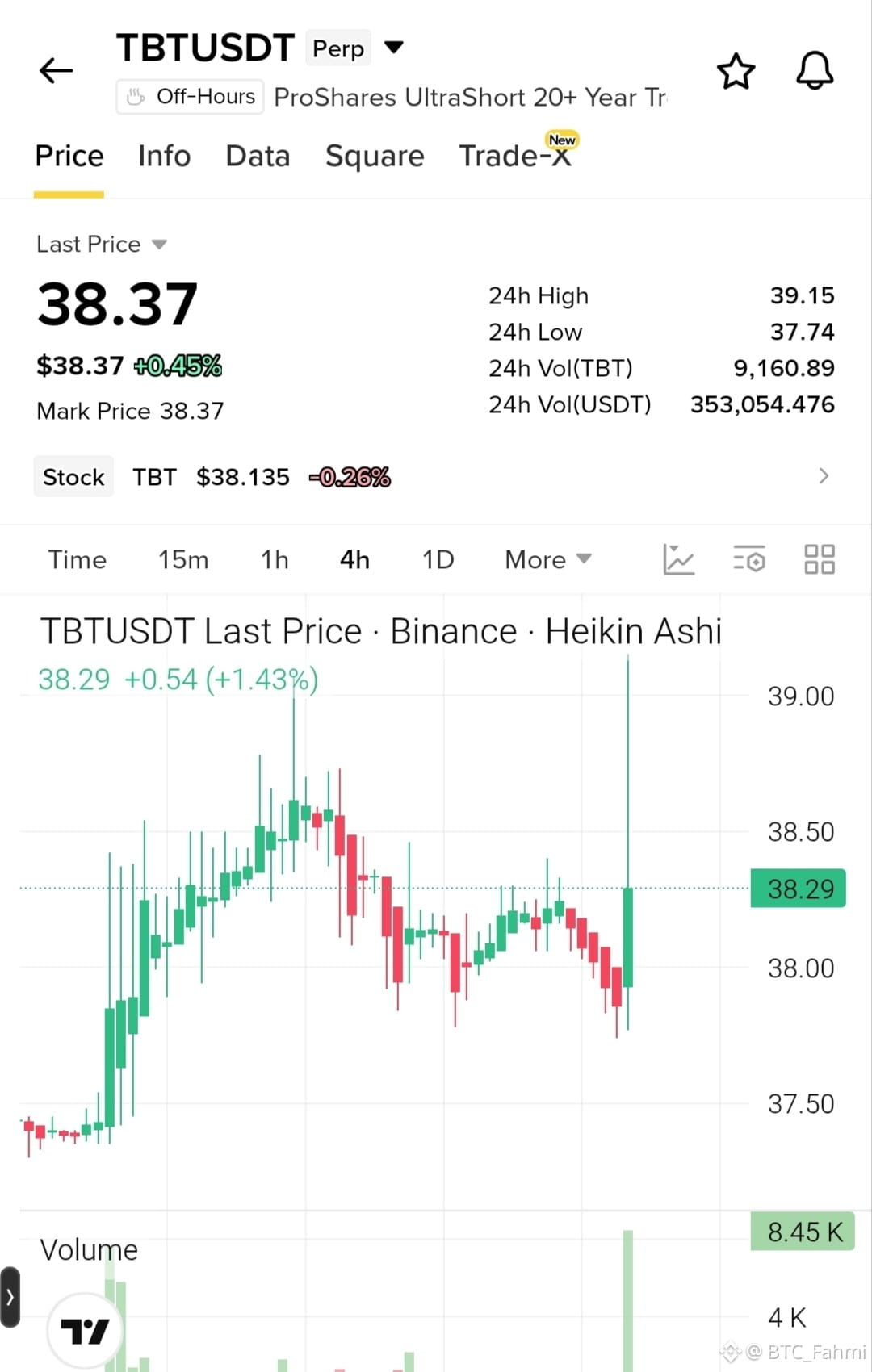Select the Time chart interval
This screenshot has width=872, height=1372.
(78, 559)
